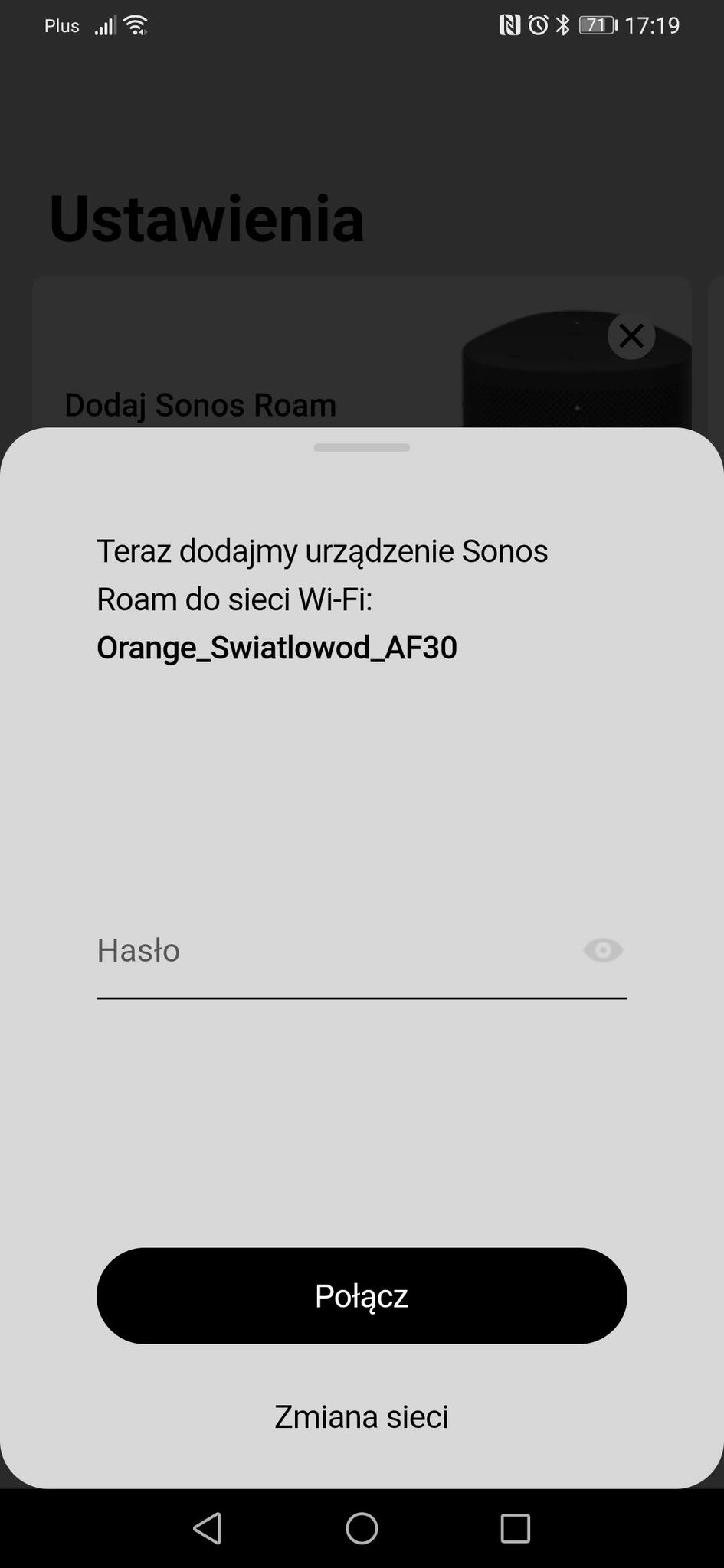Tap the bottom sheet drag handle
This screenshot has width=724, height=1568.
click(x=362, y=447)
